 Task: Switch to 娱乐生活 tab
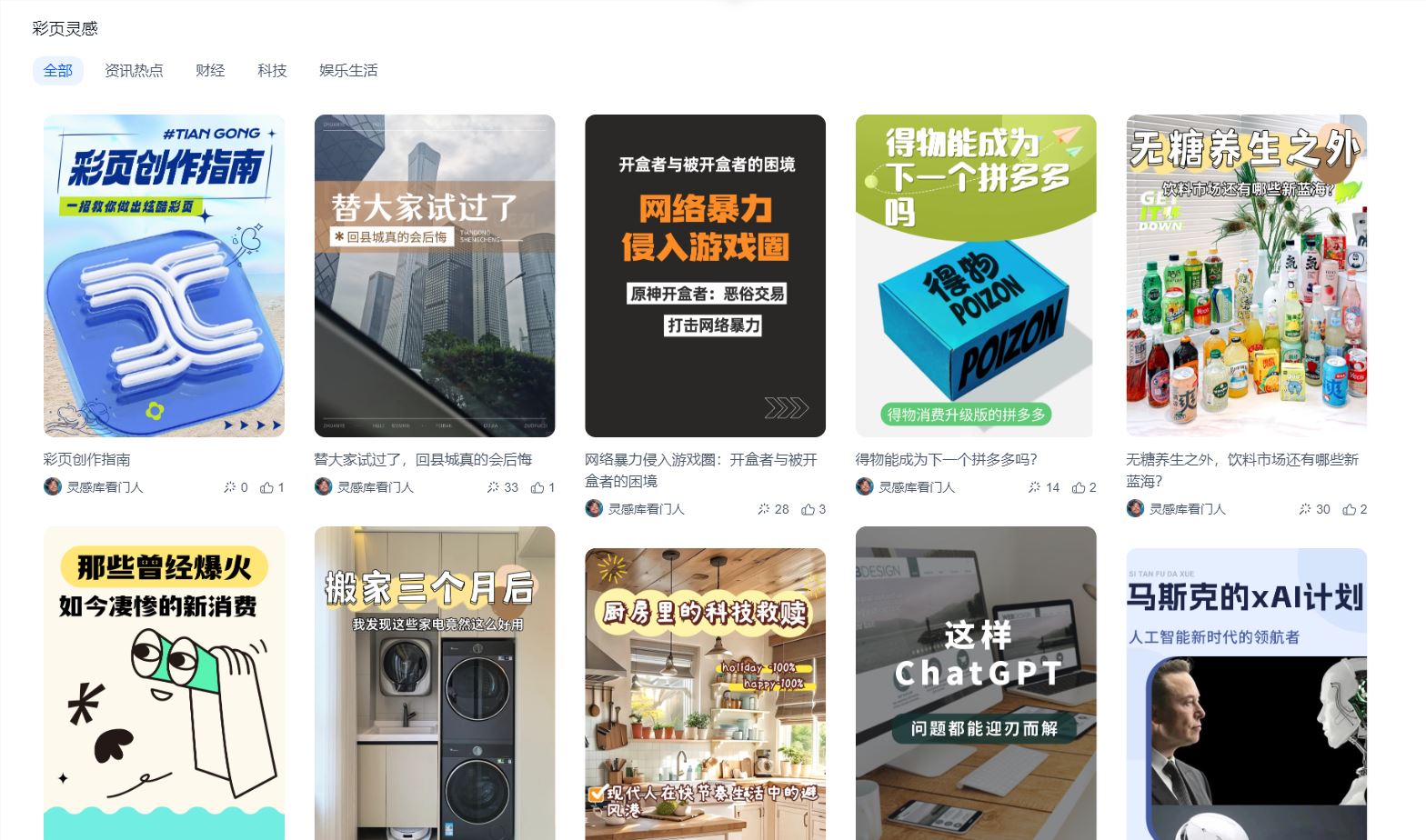[x=348, y=71]
